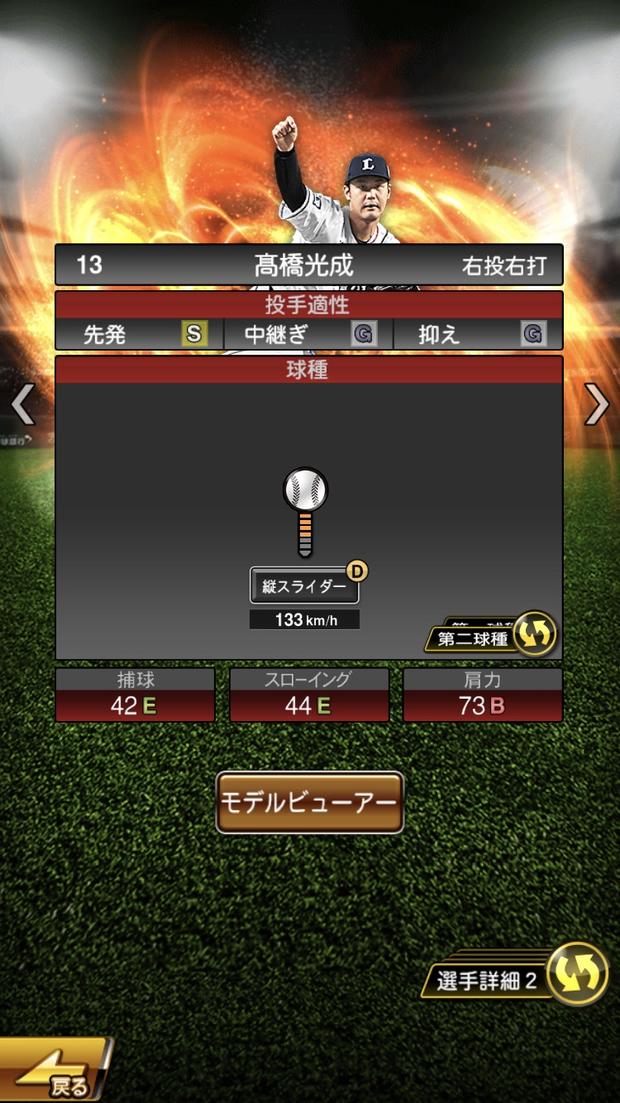Open the モデルビューアー model viewer
The height and width of the screenshot is (1103, 620).
click(x=310, y=802)
